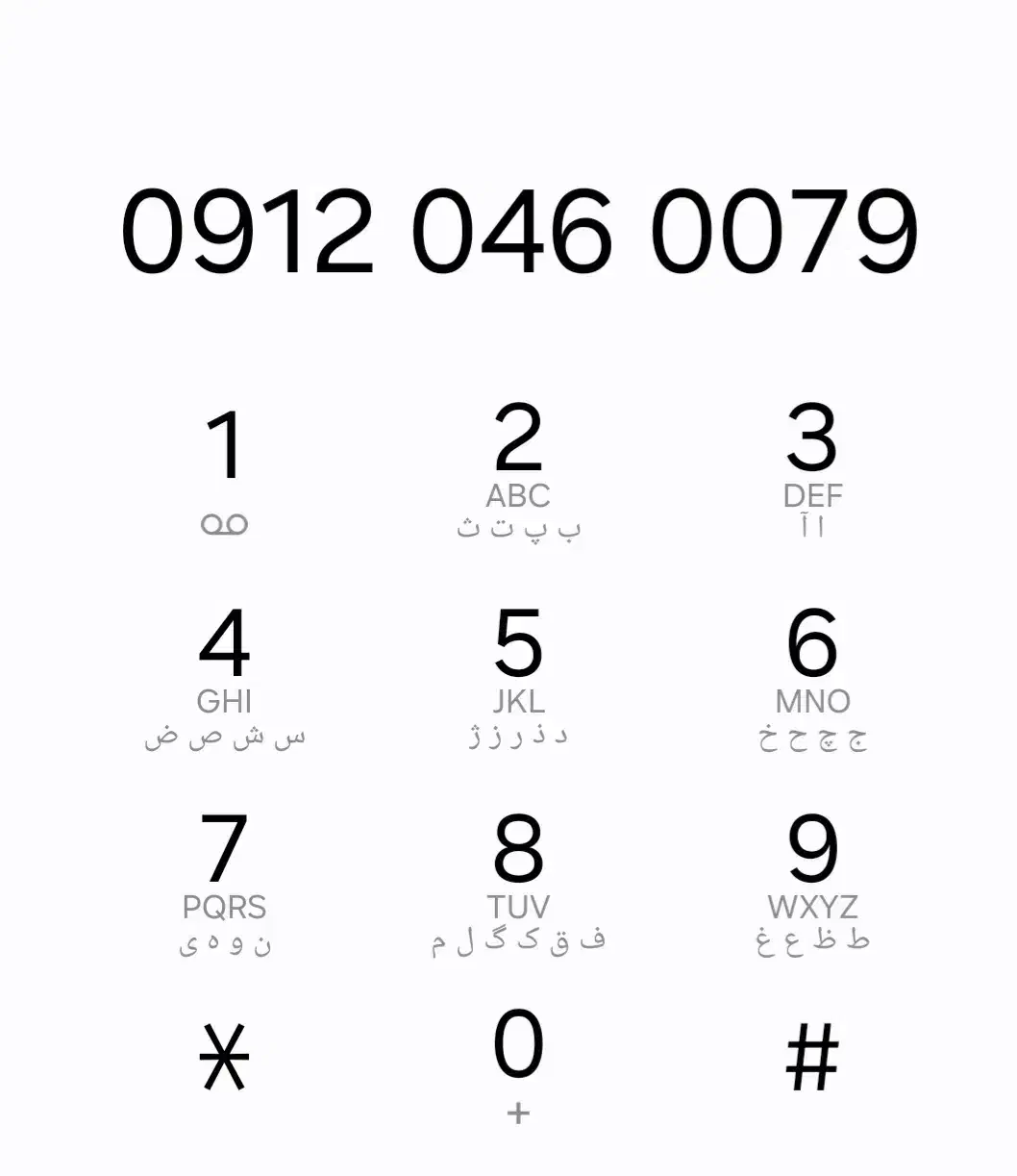Image resolution: width=1017 pixels, height=1176 pixels.
Task: Dial the 0 plus key
Action: [518, 1063]
